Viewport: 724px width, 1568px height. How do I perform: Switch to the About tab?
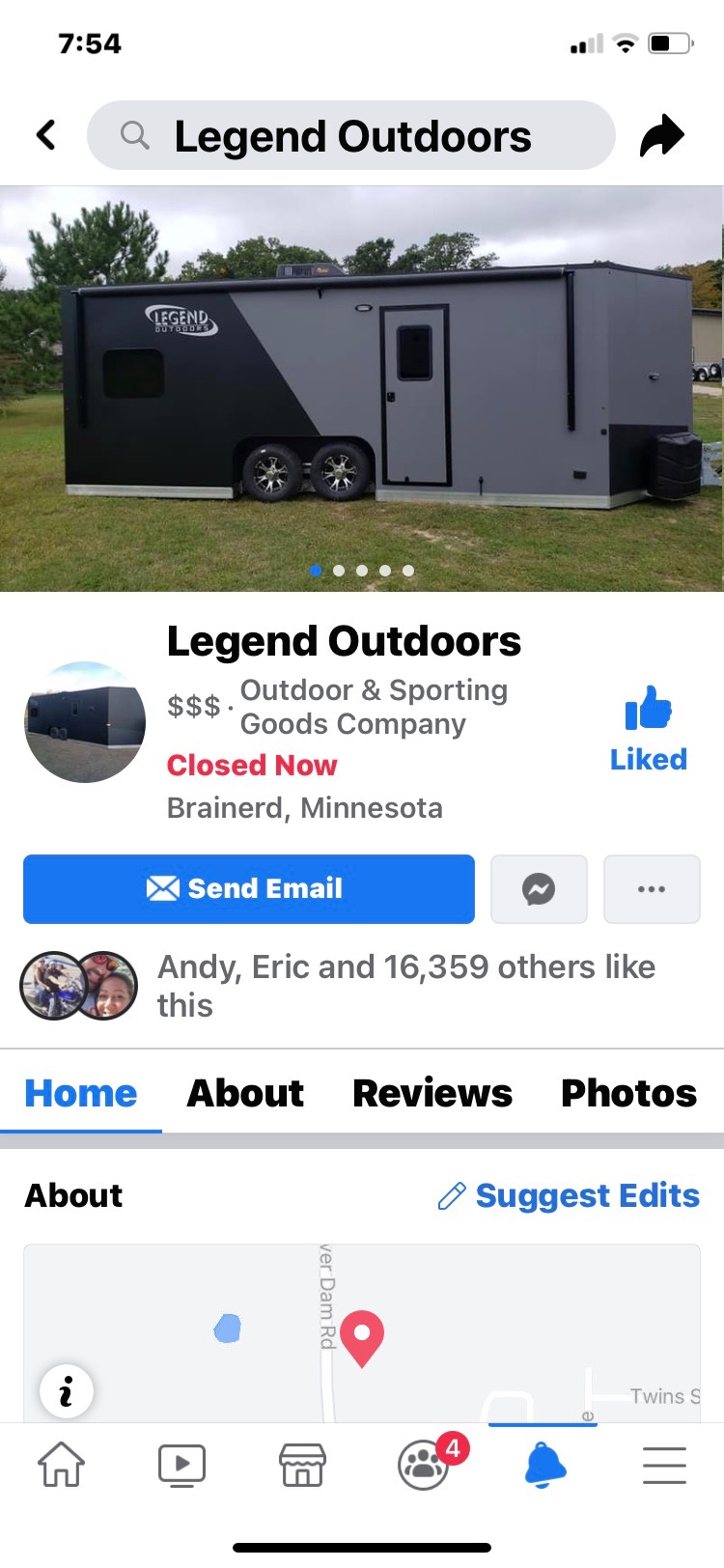pyautogui.click(x=245, y=1093)
